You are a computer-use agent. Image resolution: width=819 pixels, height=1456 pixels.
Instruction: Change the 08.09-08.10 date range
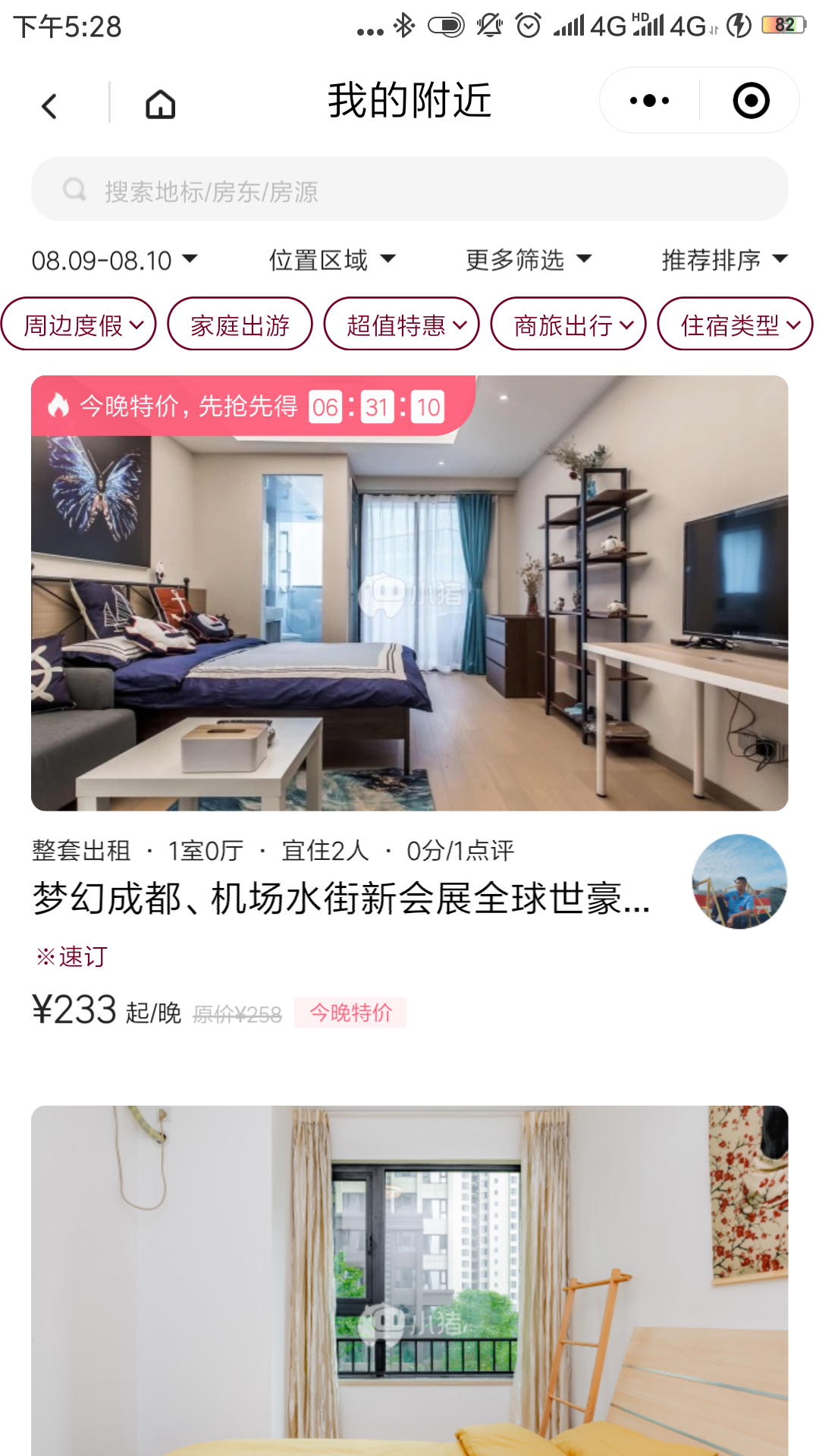click(114, 260)
